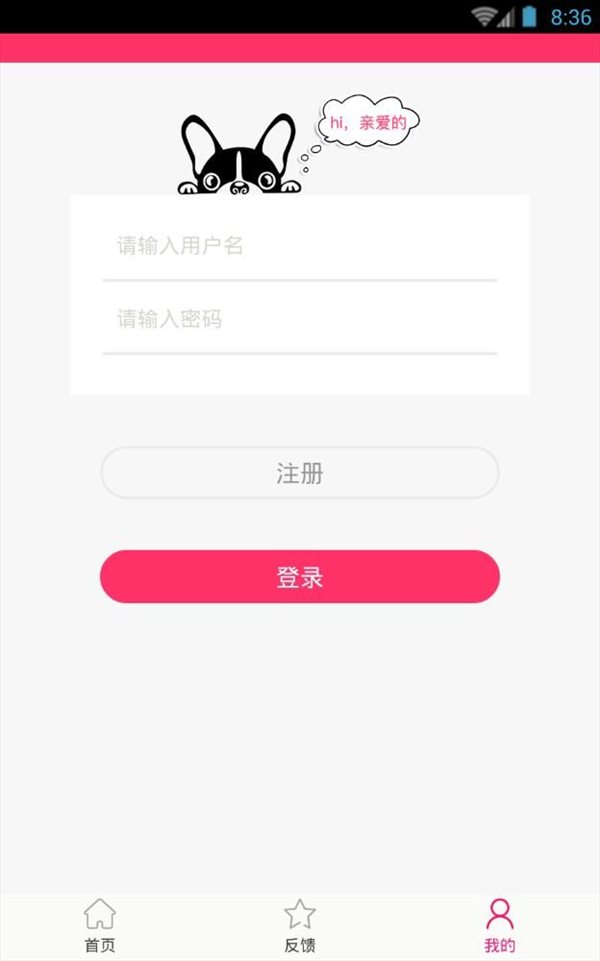This screenshot has width=600, height=961.
Task: Select the 我的 profile tab
Action: 499,926
